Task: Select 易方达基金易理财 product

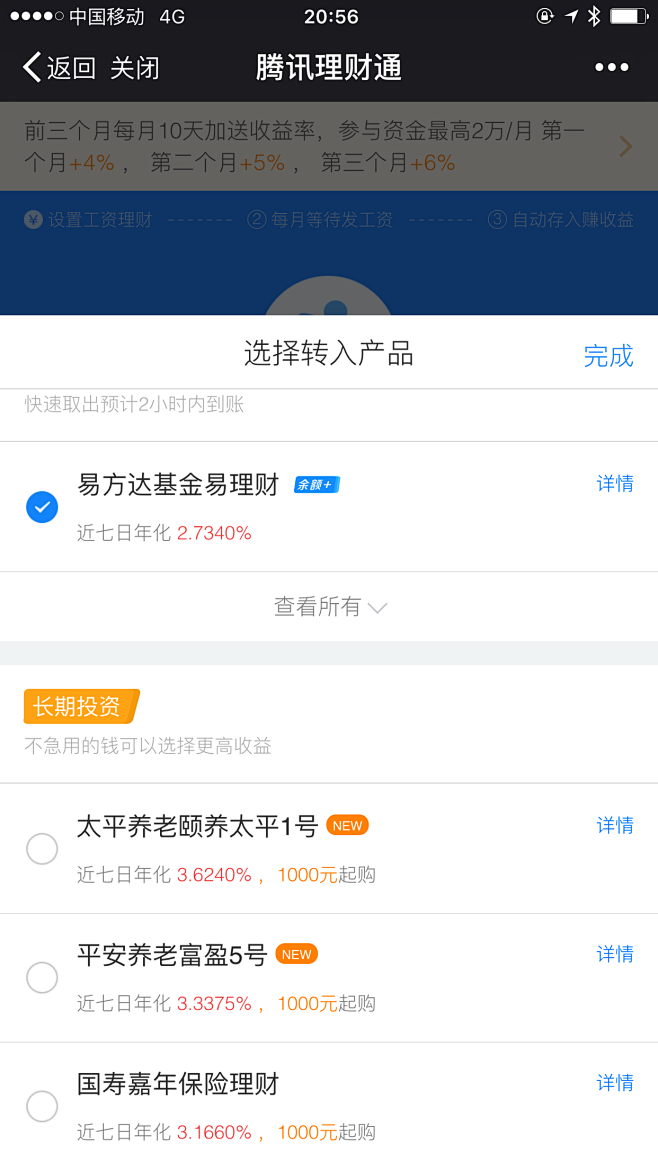Action: [42, 507]
